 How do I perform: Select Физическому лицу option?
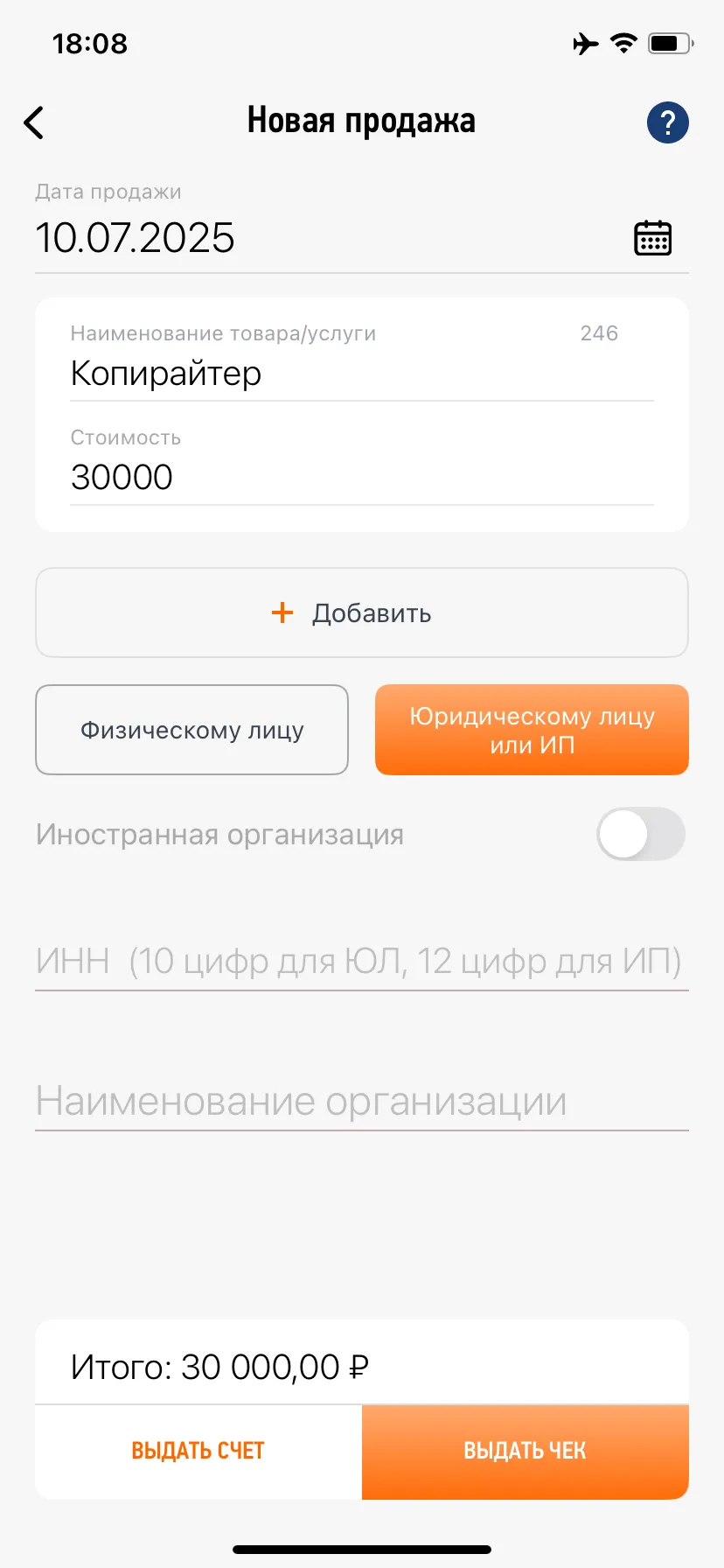coord(191,730)
